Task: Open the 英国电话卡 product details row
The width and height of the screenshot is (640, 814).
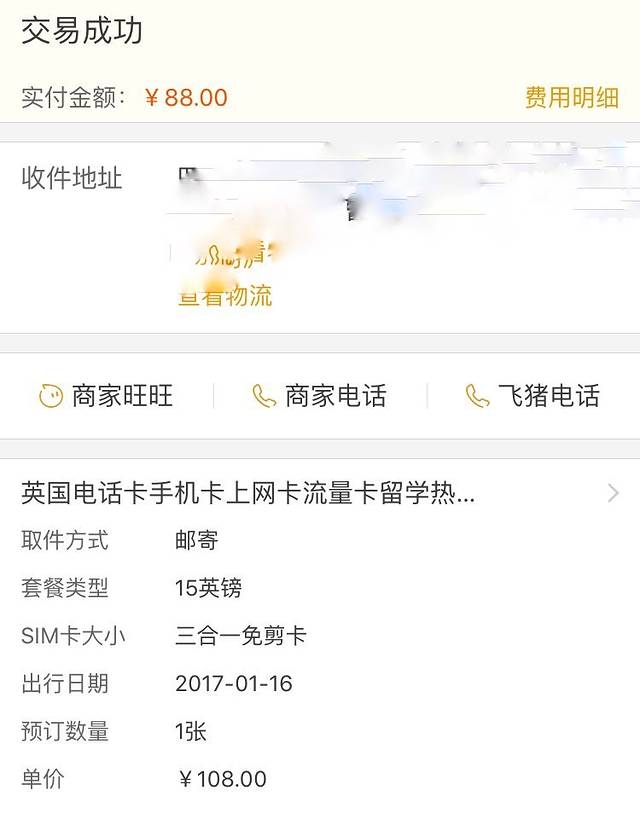Action: point(320,492)
